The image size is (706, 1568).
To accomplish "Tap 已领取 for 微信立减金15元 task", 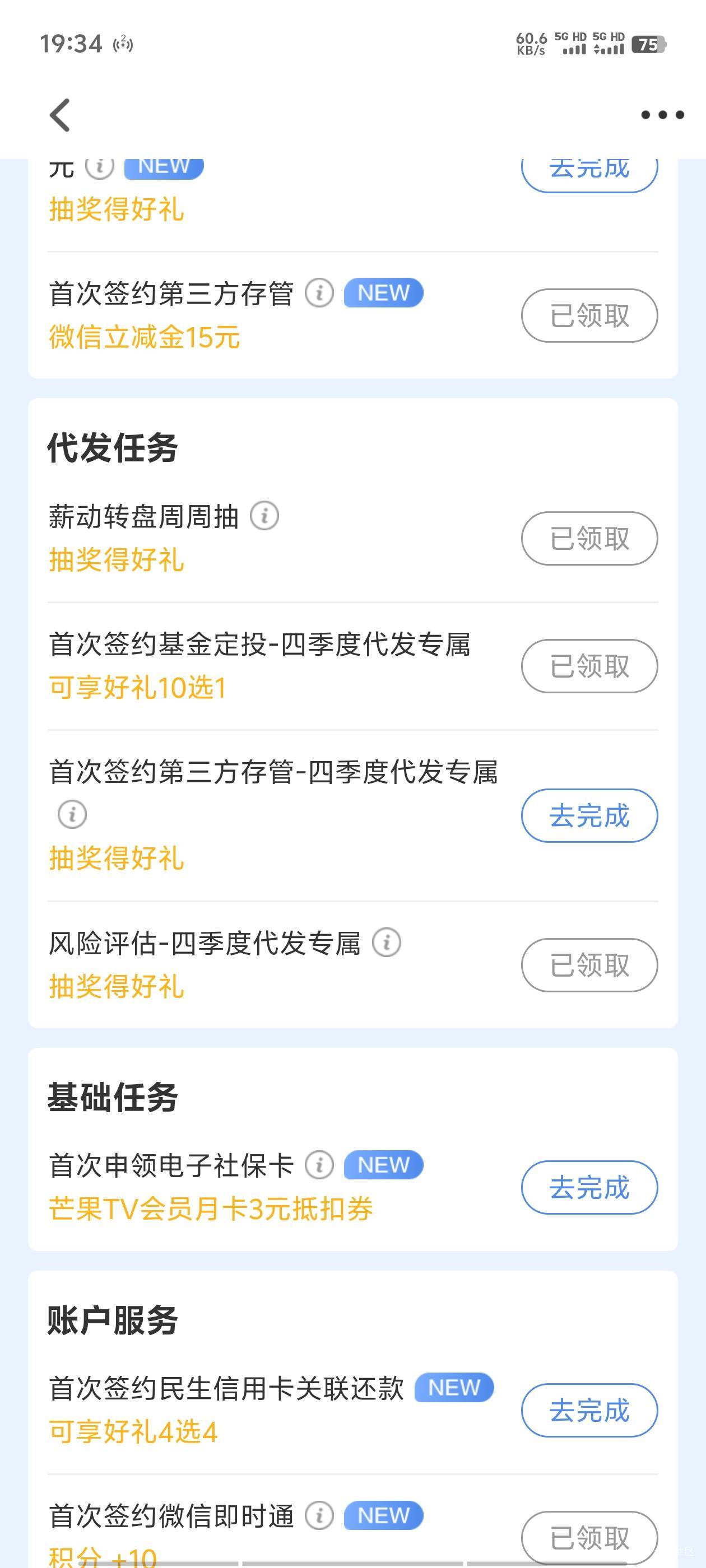I will click(589, 315).
